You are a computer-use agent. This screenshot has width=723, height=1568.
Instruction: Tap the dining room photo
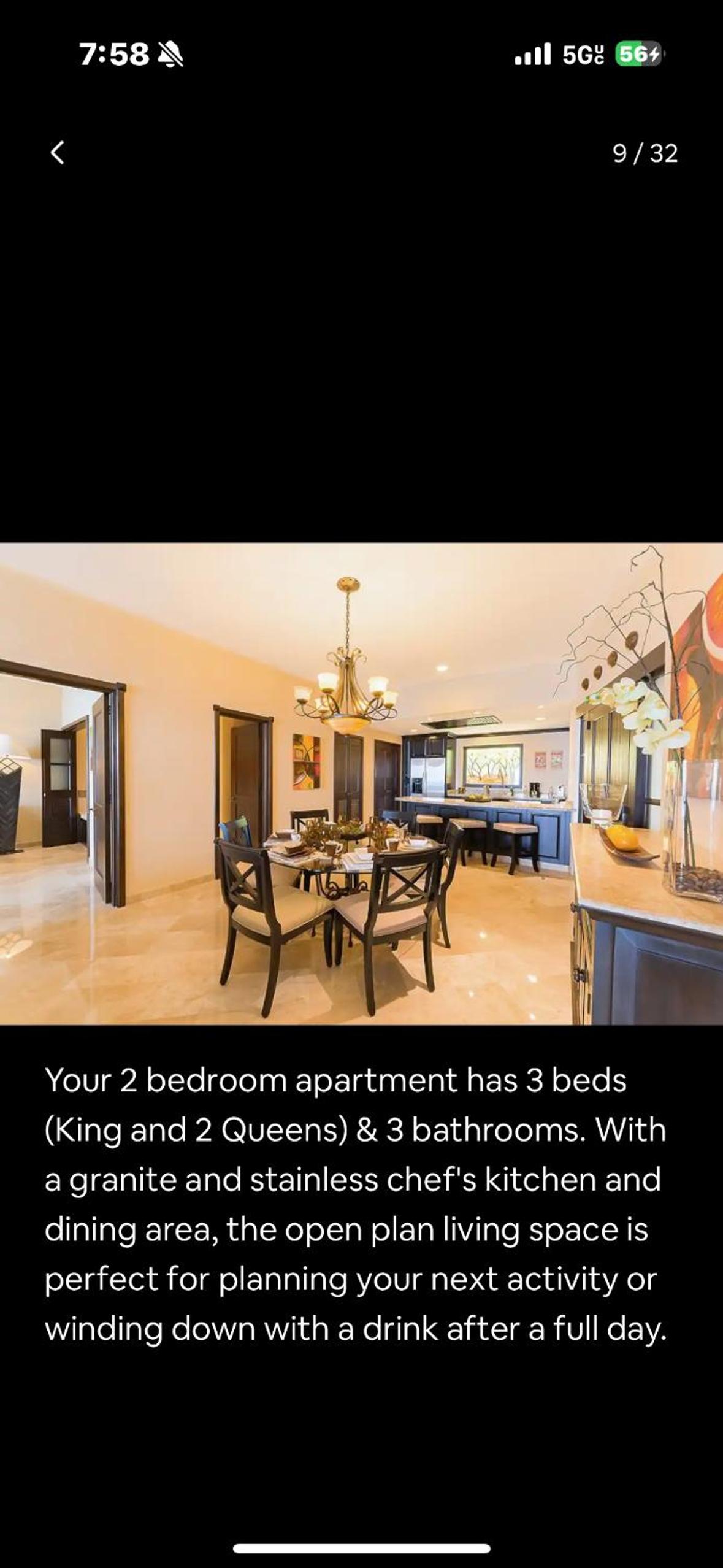point(361,783)
